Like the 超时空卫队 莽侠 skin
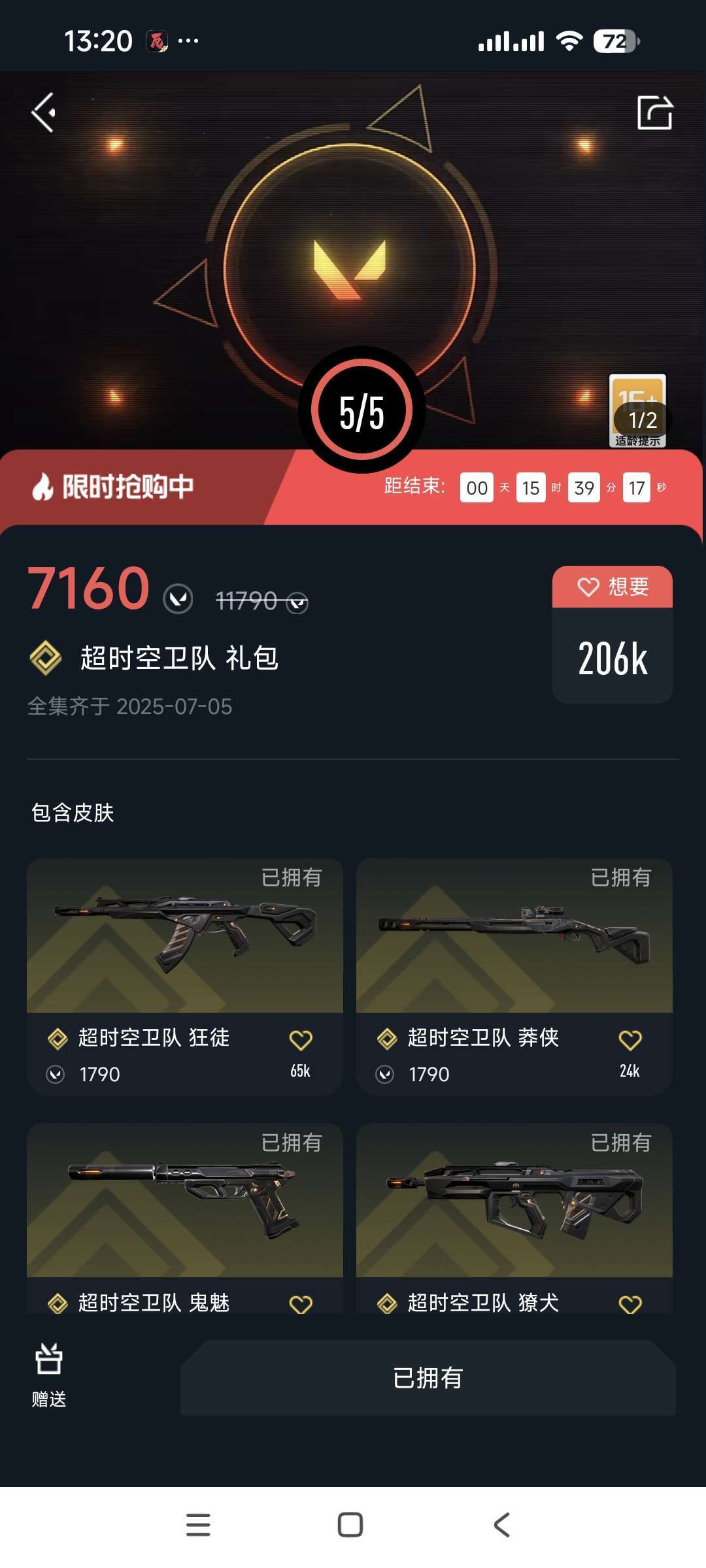Image resolution: width=706 pixels, height=1568 pixels. coord(630,1039)
